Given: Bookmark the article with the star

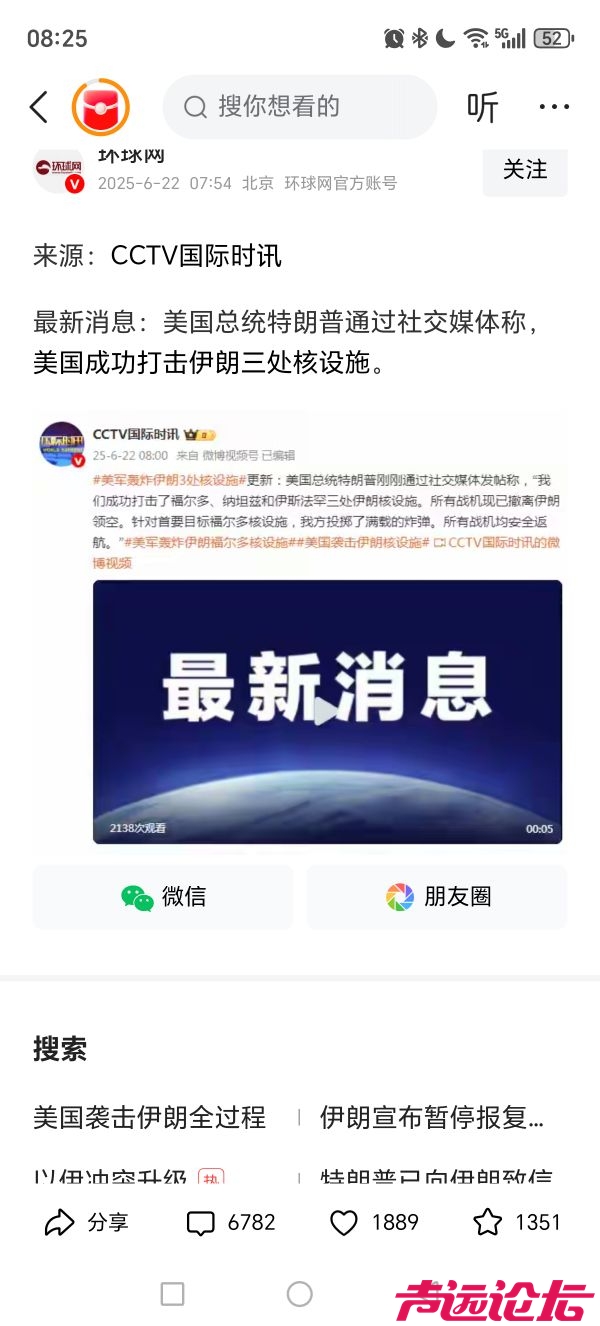Looking at the screenshot, I should [x=516, y=1222].
